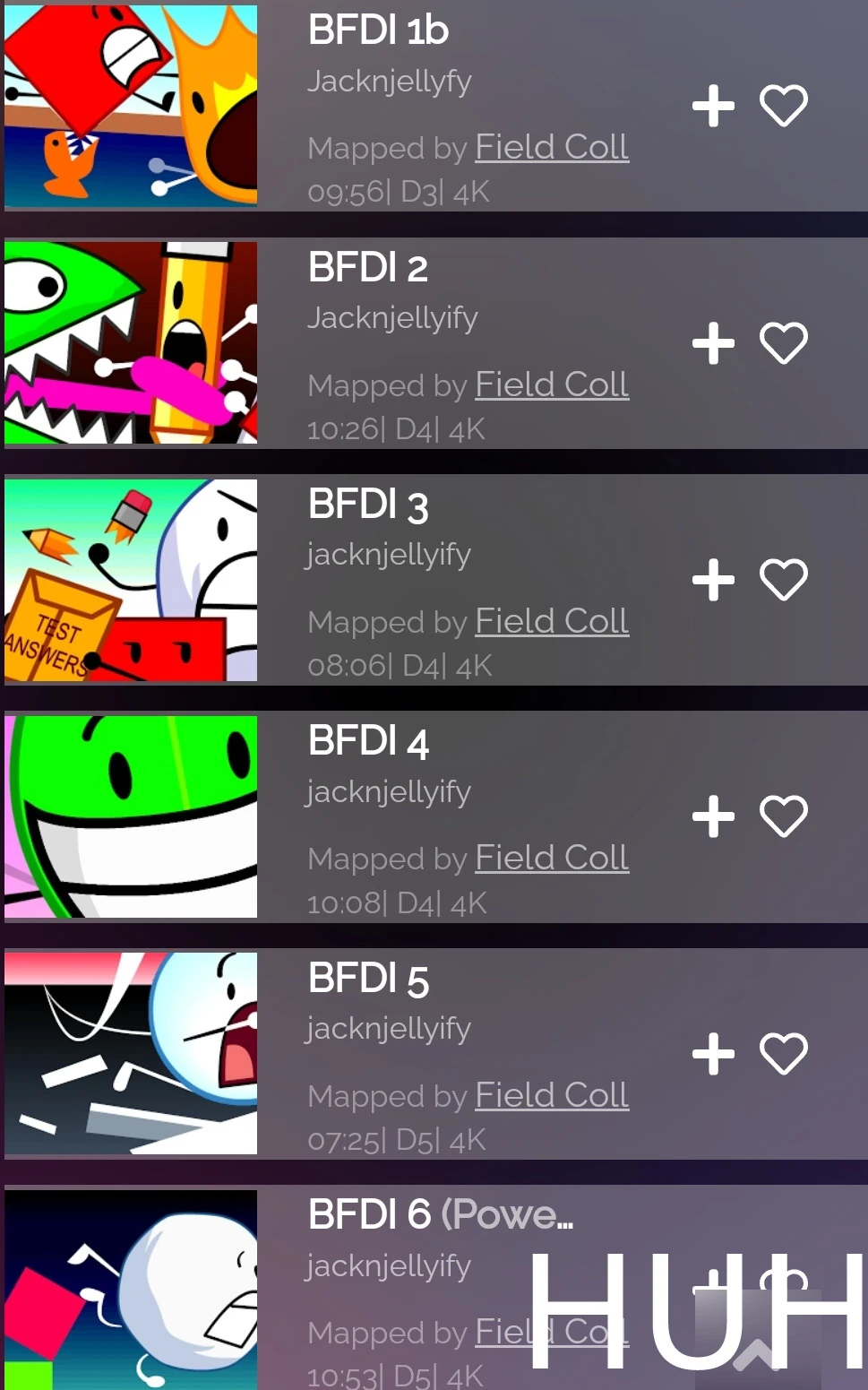Add BFDI 4 using its plus icon
This screenshot has width=868, height=1390.
coord(713,816)
